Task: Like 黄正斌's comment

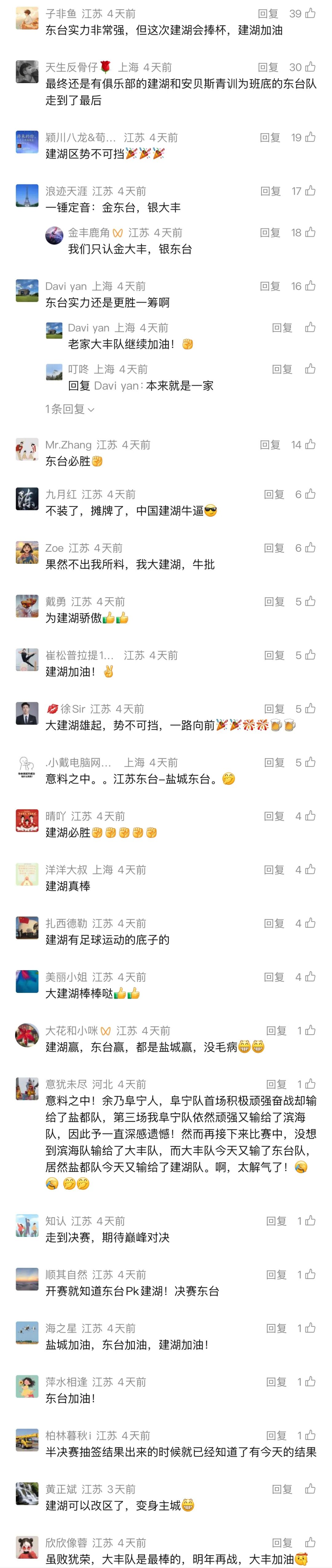Action: tap(310, 1489)
